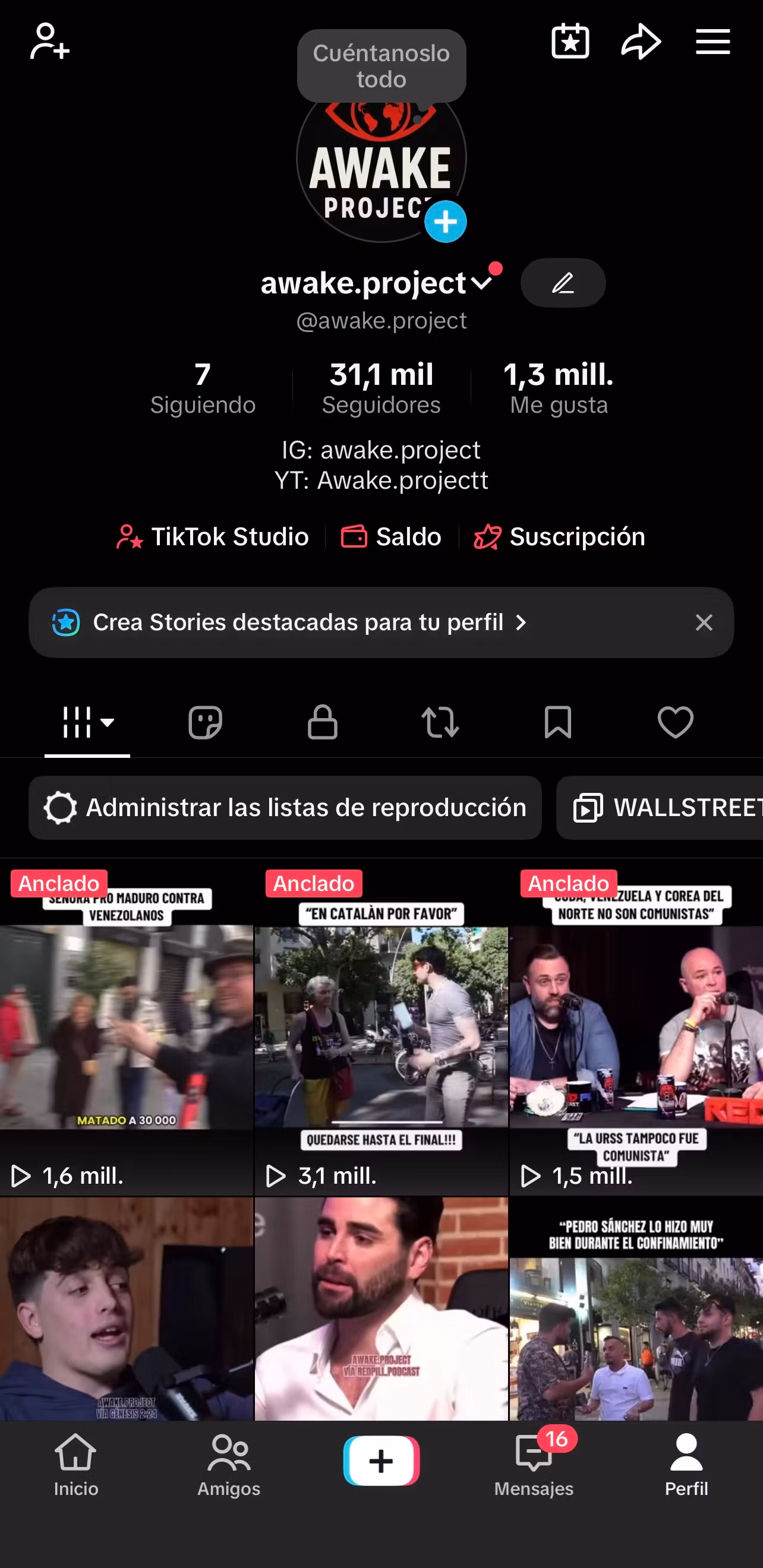Edit the profile with the pencil button
The image size is (763, 1568).
pyautogui.click(x=563, y=283)
